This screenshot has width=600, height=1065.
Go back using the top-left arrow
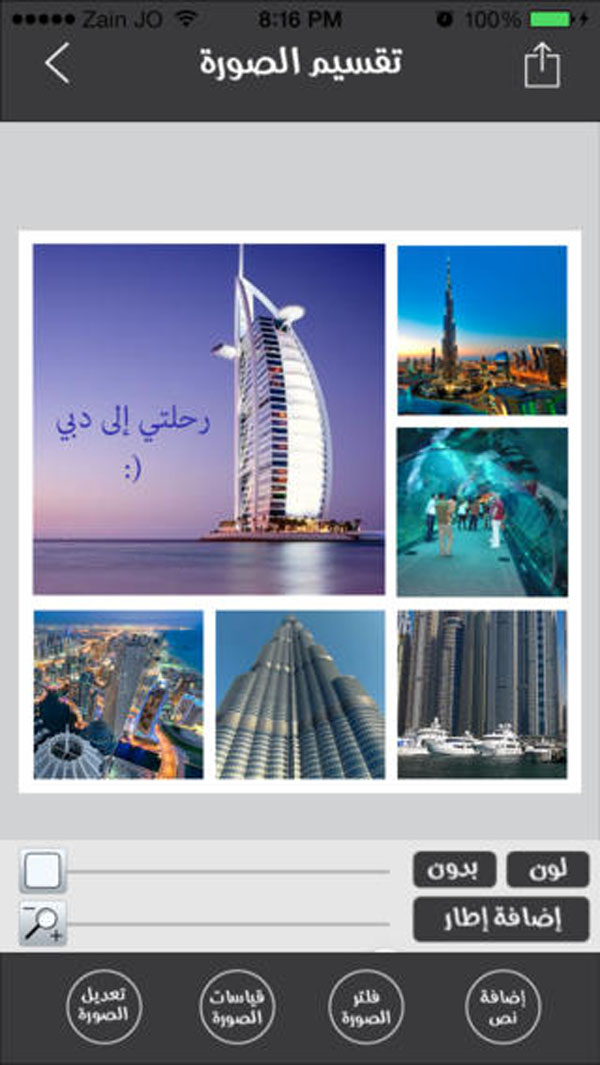pos(58,63)
